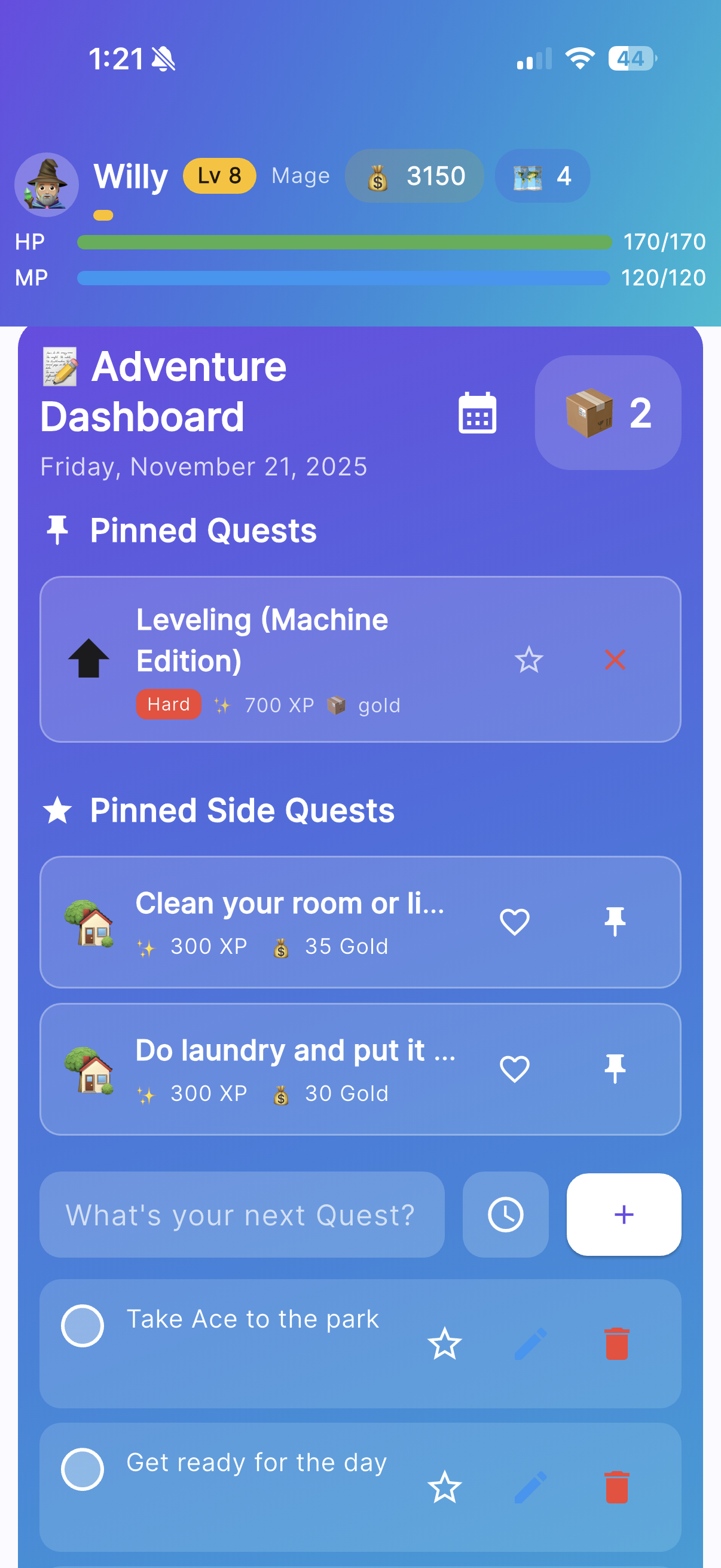721x1568 pixels.
Task: Click the Lv 8 badge next to Willy
Action: (x=218, y=176)
